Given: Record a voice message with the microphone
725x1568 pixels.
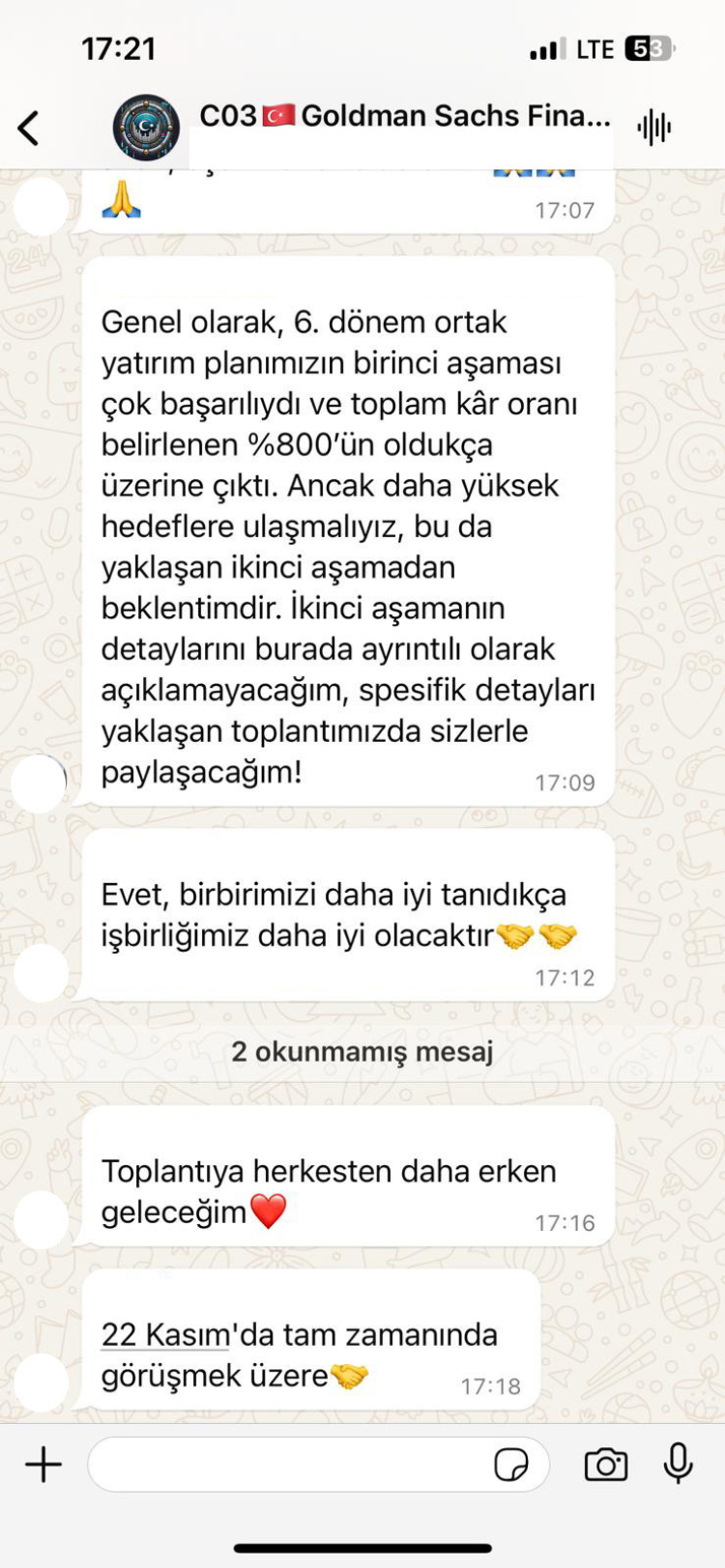Looking at the screenshot, I should tap(679, 1464).
